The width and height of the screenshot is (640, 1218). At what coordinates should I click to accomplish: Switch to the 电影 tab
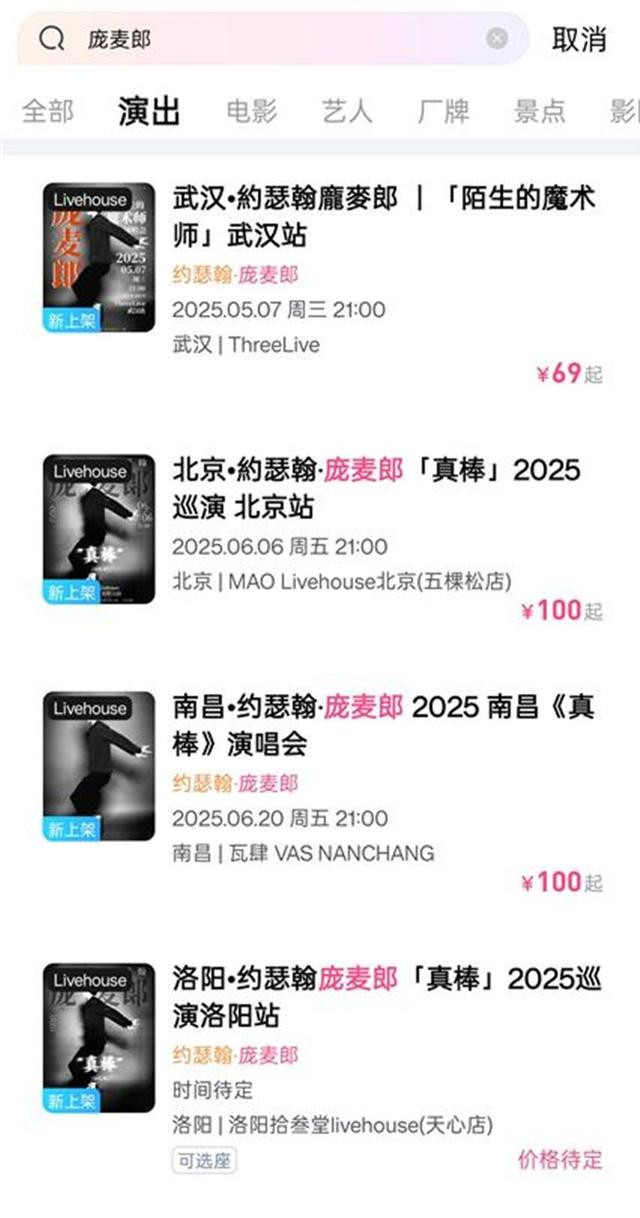[x=252, y=111]
